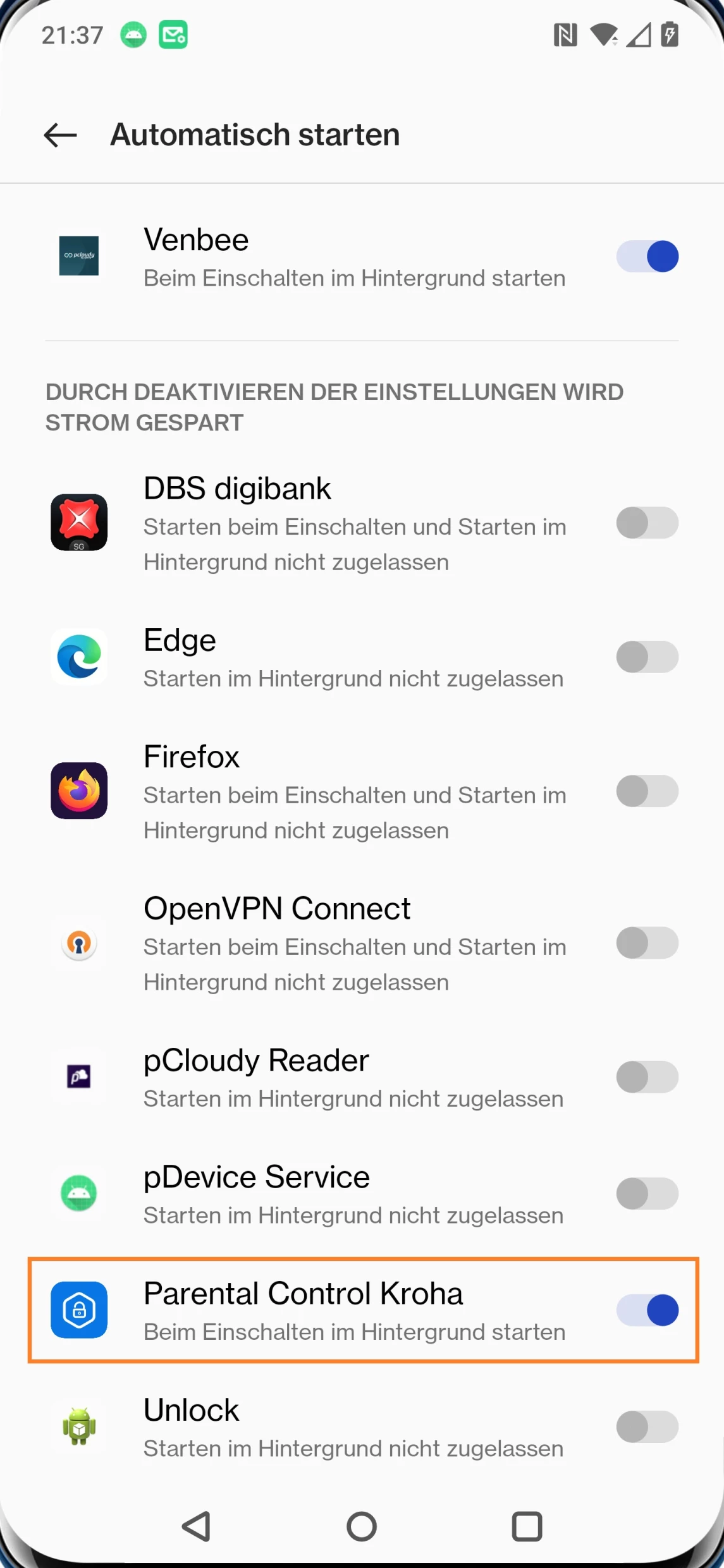Tap the system home button
Screen dimensions: 724x1568
[362, 1526]
